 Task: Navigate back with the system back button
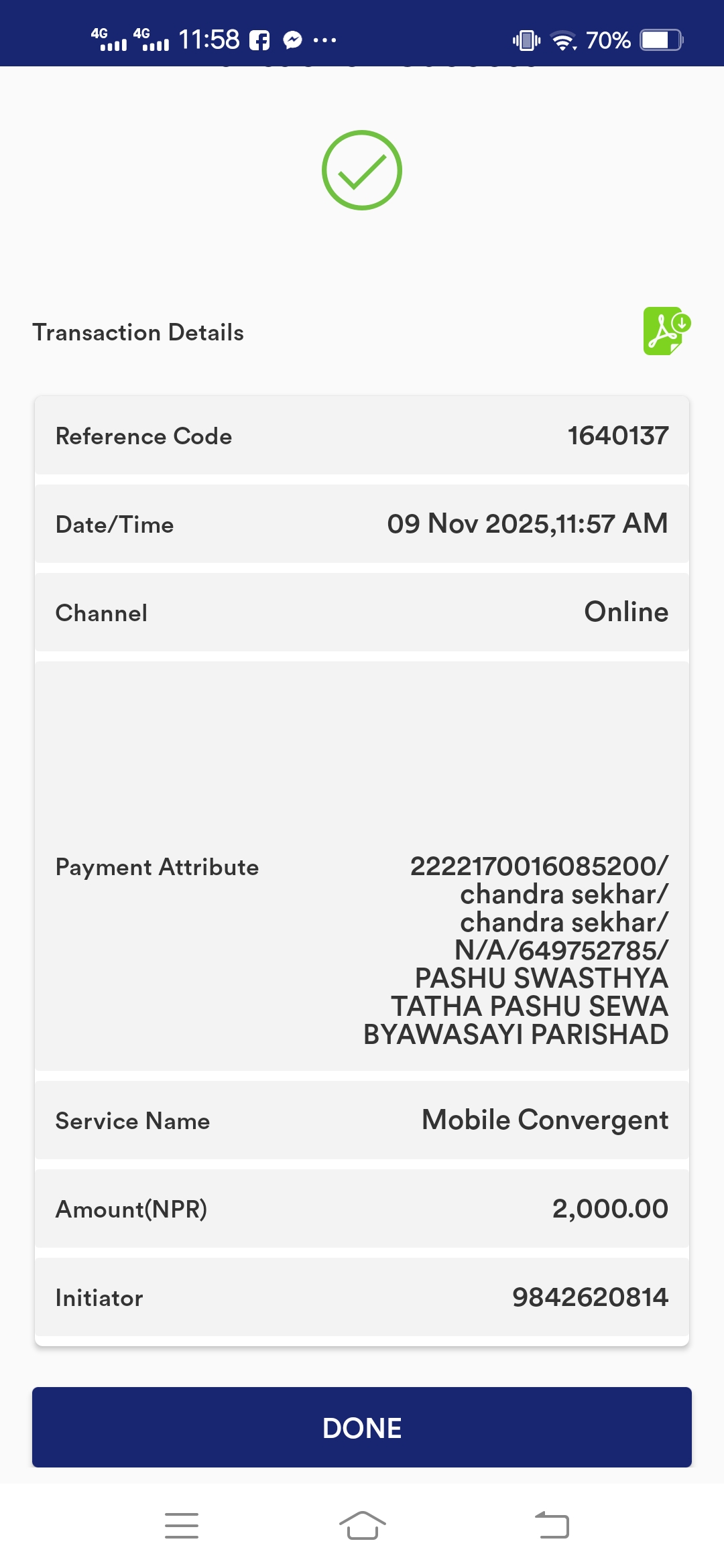click(552, 1526)
